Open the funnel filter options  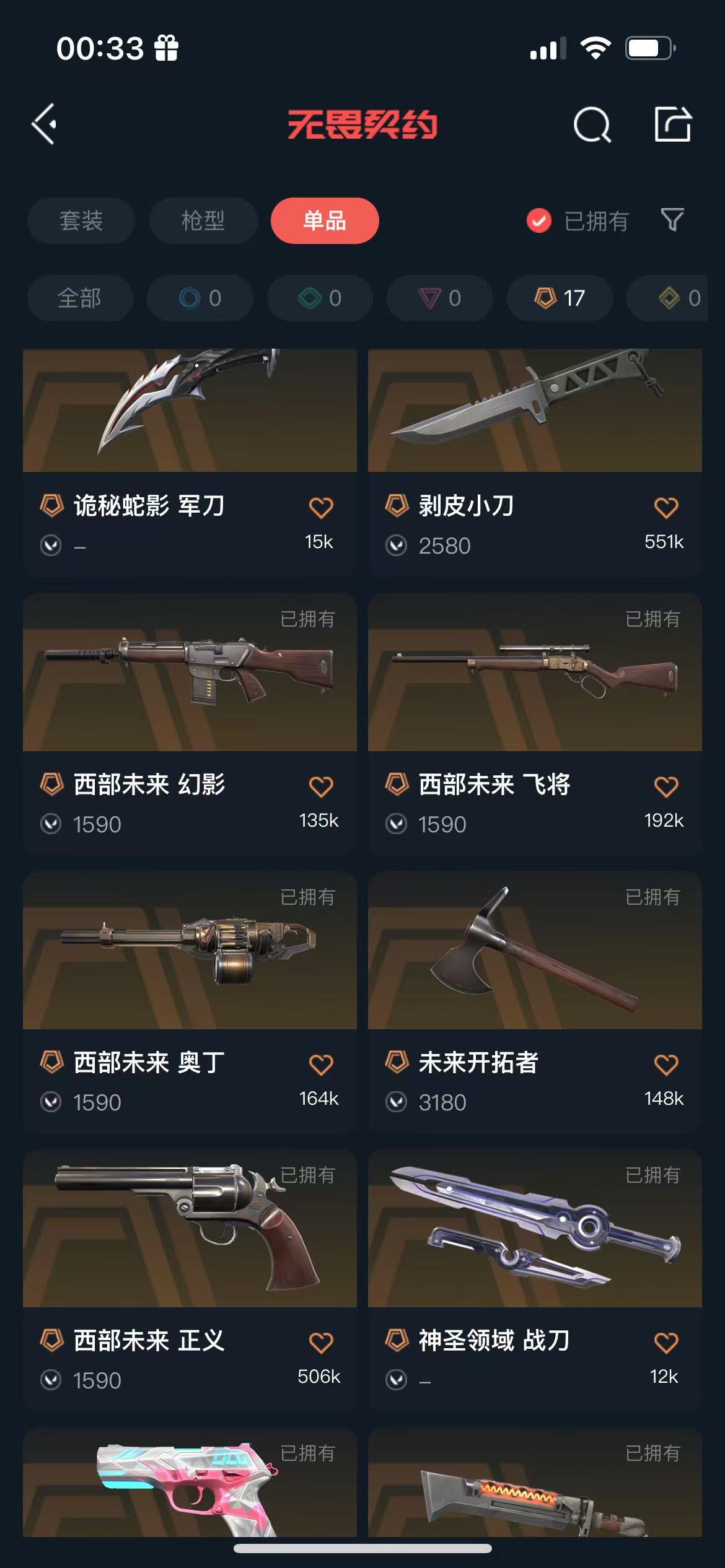pyautogui.click(x=672, y=220)
